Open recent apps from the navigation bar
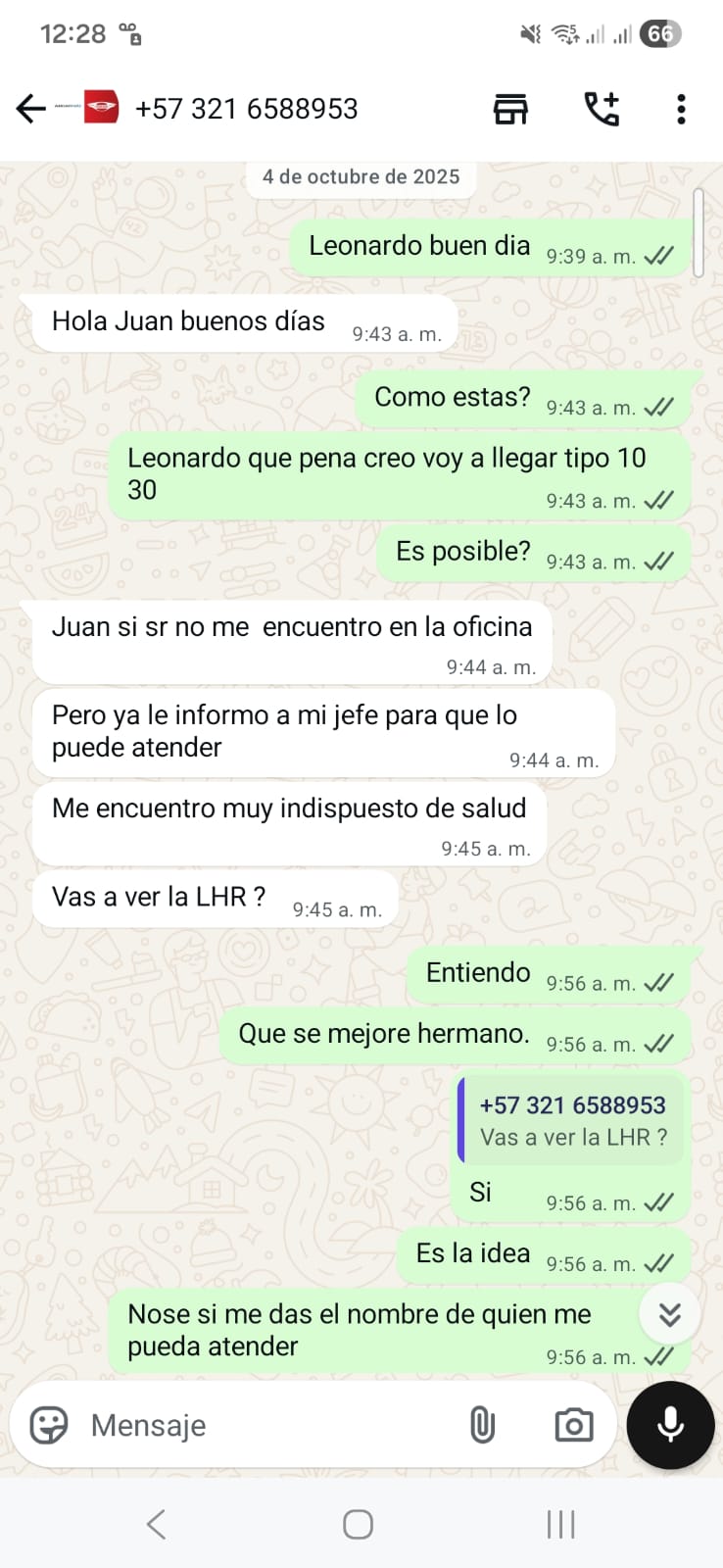This screenshot has height=1568, width=723. point(560,1524)
